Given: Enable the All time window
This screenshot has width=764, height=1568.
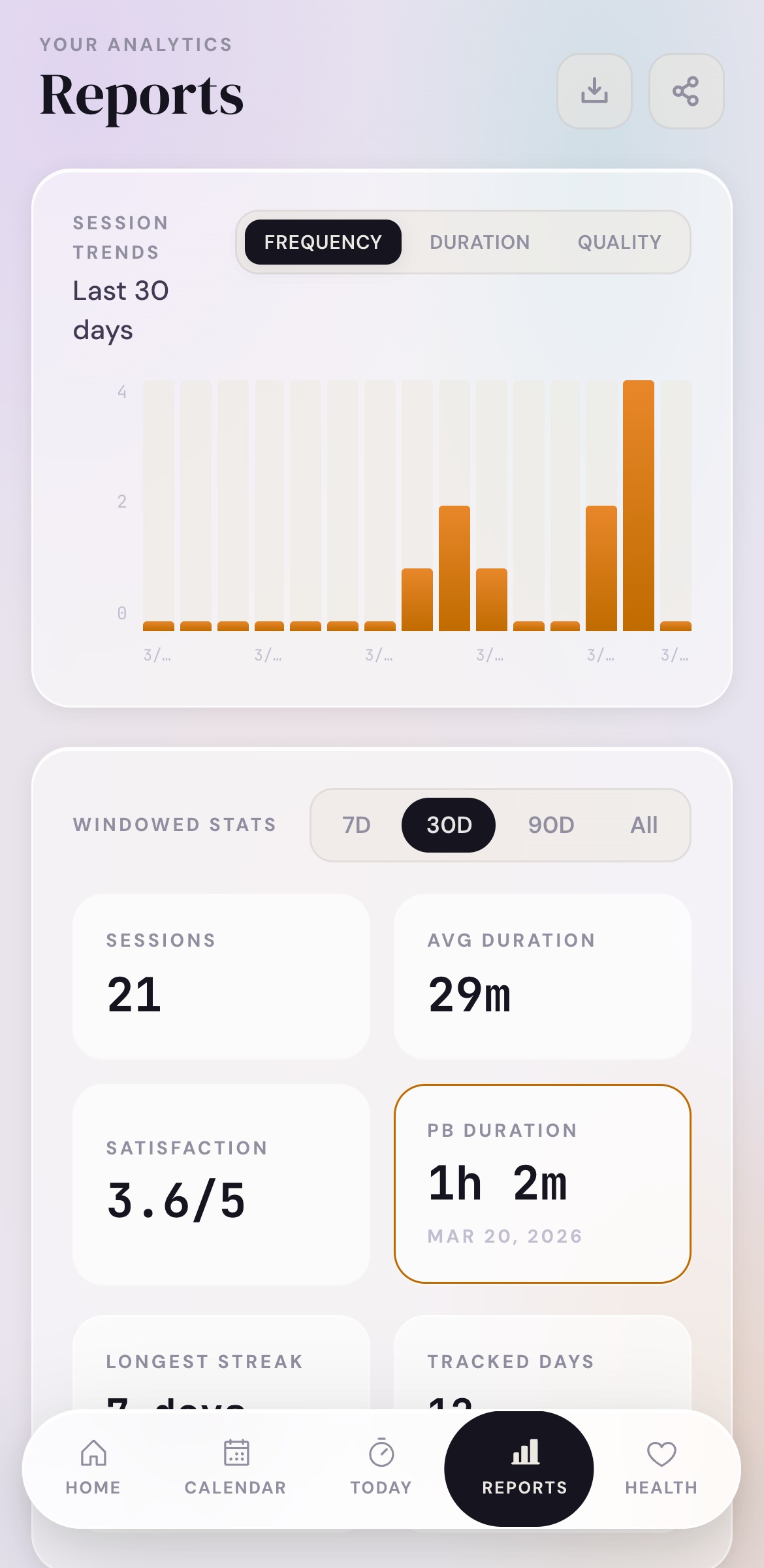Looking at the screenshot, I should [x=643, y=825].
